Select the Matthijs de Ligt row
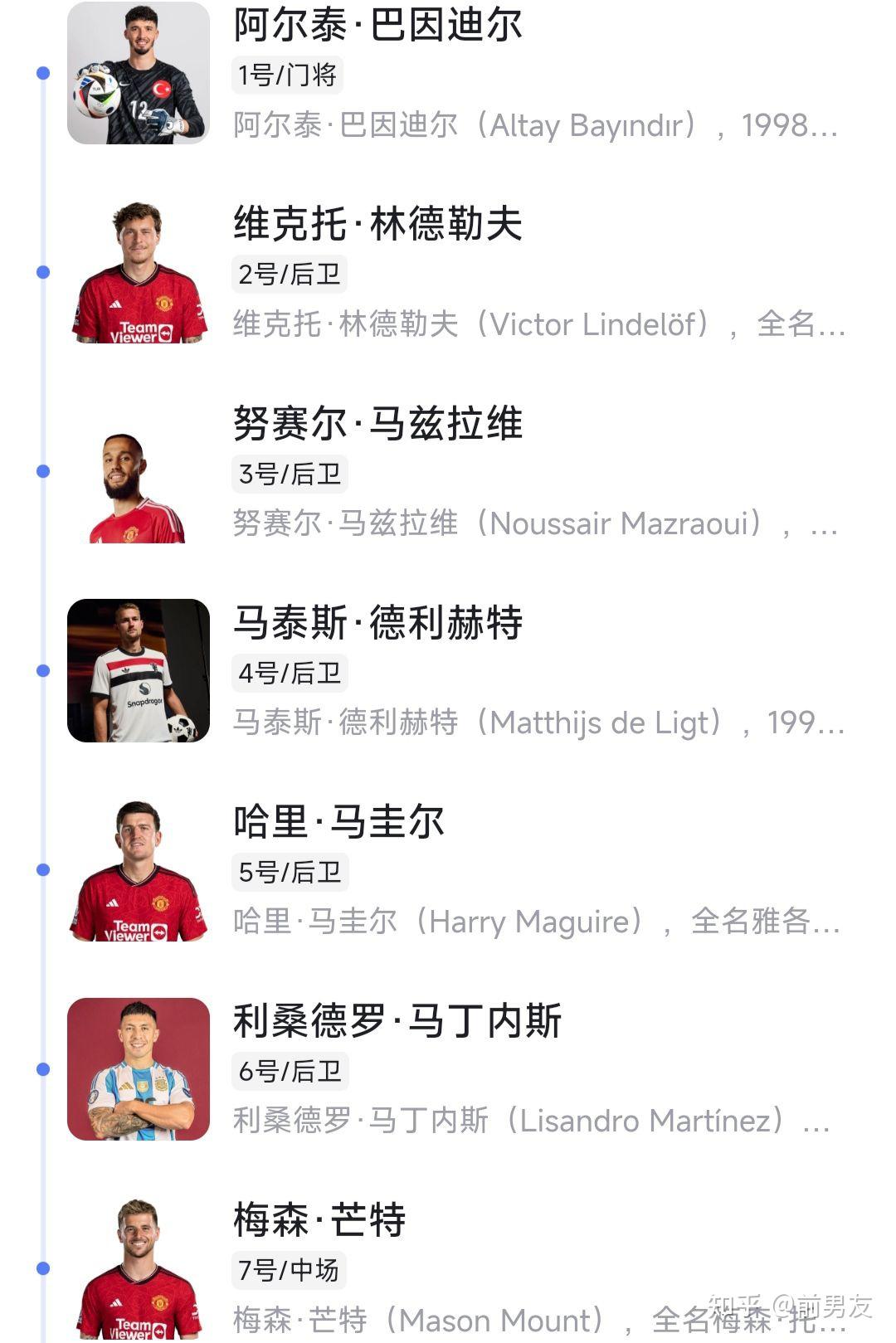Viewport: 896px width, 1343px height. pos(377,622)
